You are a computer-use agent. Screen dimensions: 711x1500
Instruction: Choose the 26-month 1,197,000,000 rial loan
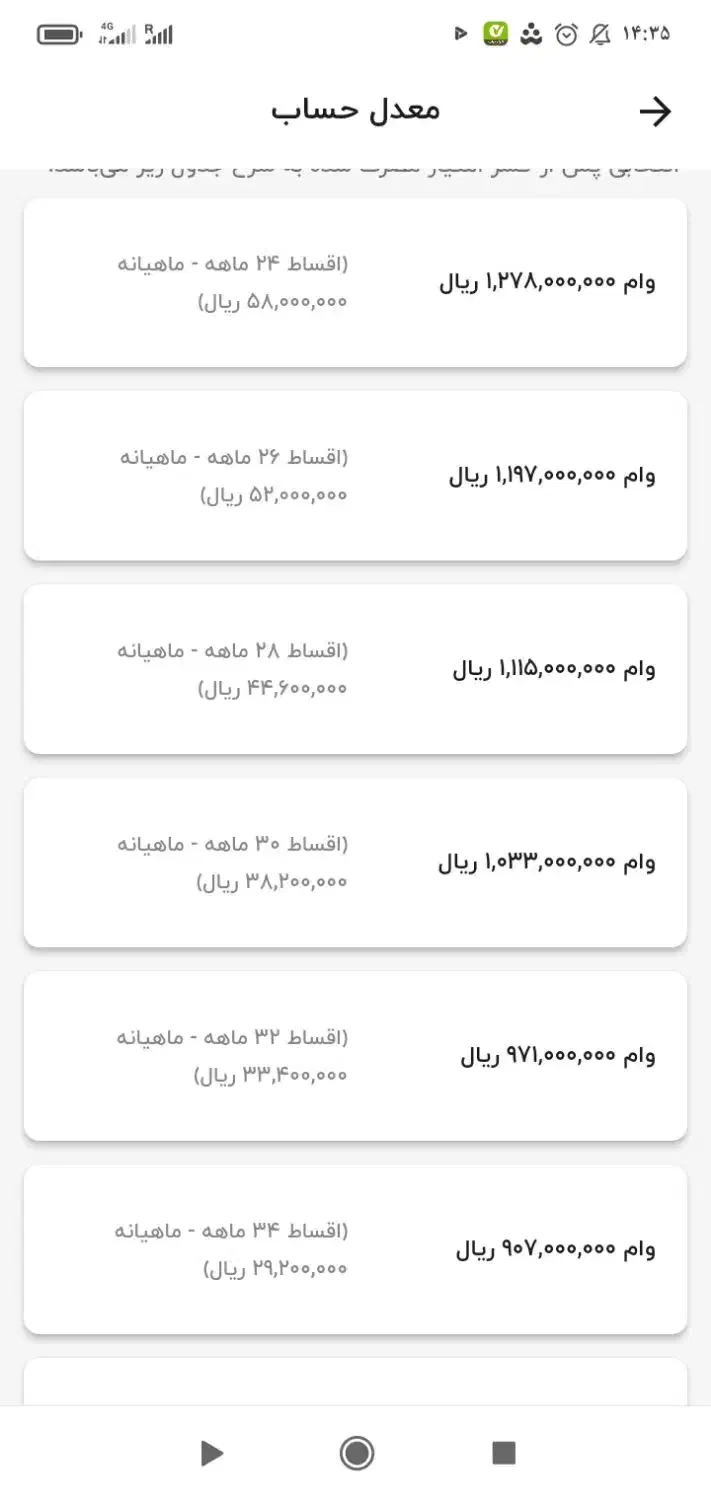(x=355, y=476)
